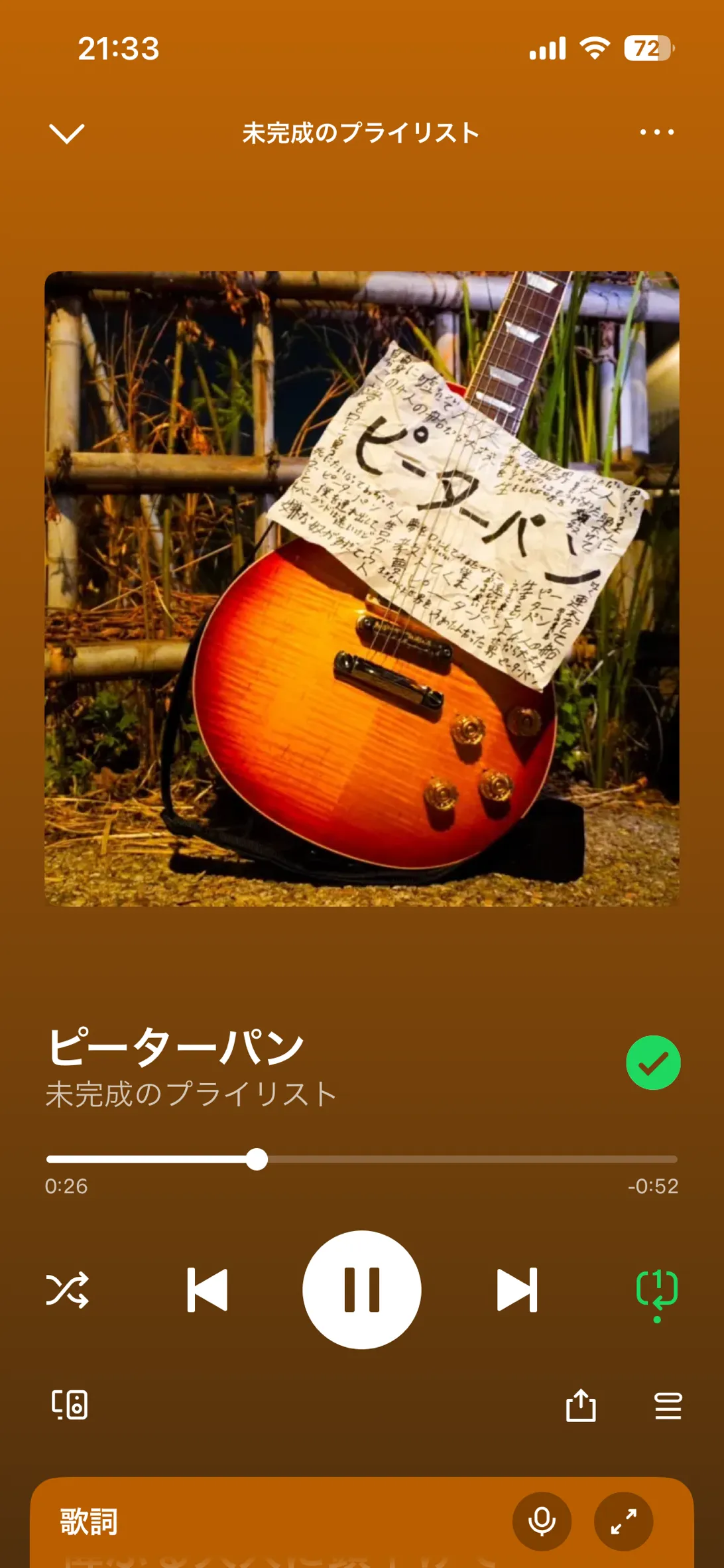This screenshot has height=1568, width=724.
Task: Collapse the now playing screen
Action: [67, 133]
